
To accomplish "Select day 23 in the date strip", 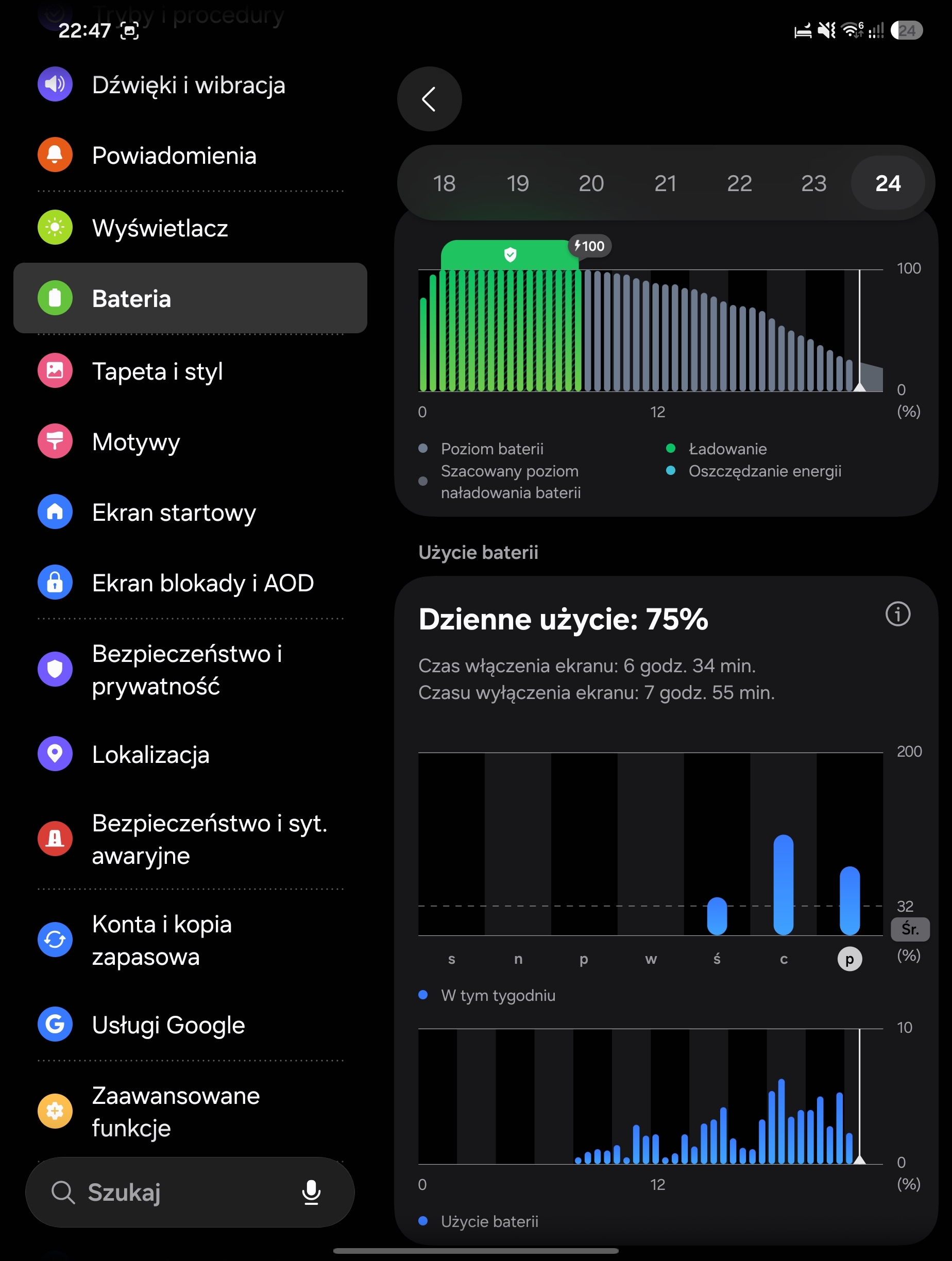I will 813,183.
